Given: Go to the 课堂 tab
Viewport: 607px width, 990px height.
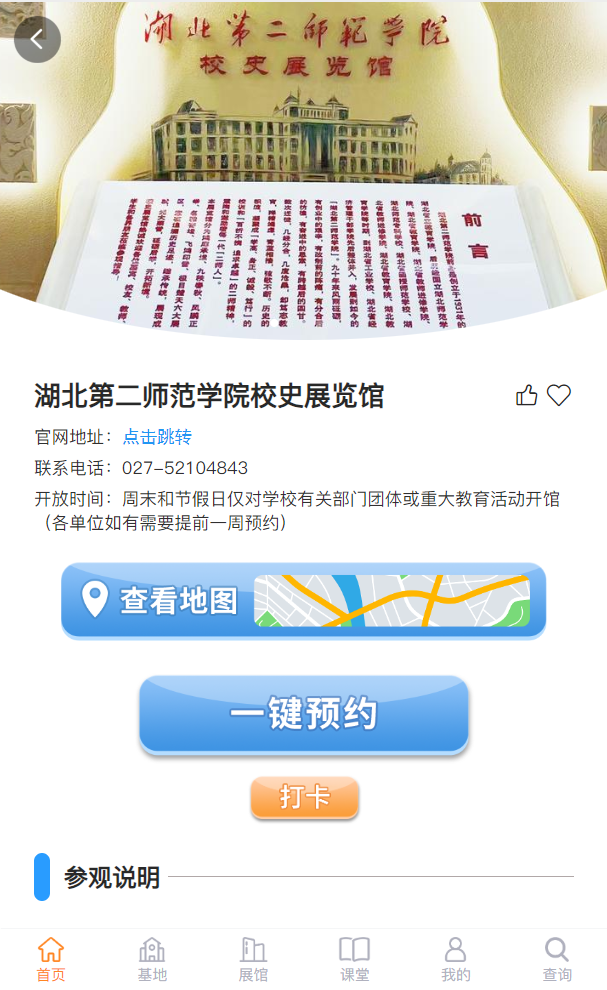Looking at the screenshot, I should [x=354, y=960].
